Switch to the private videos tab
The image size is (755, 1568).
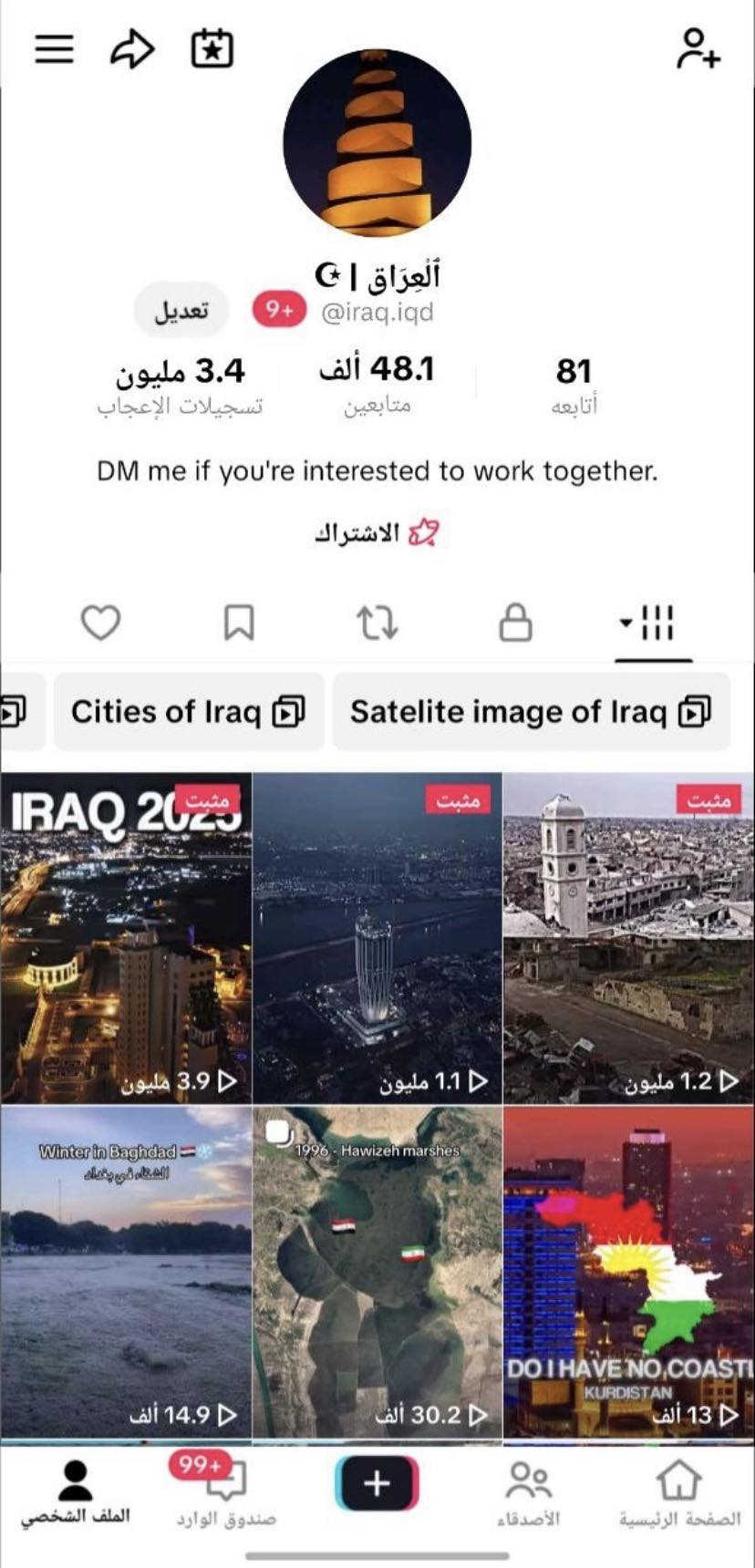pos(515,624)
